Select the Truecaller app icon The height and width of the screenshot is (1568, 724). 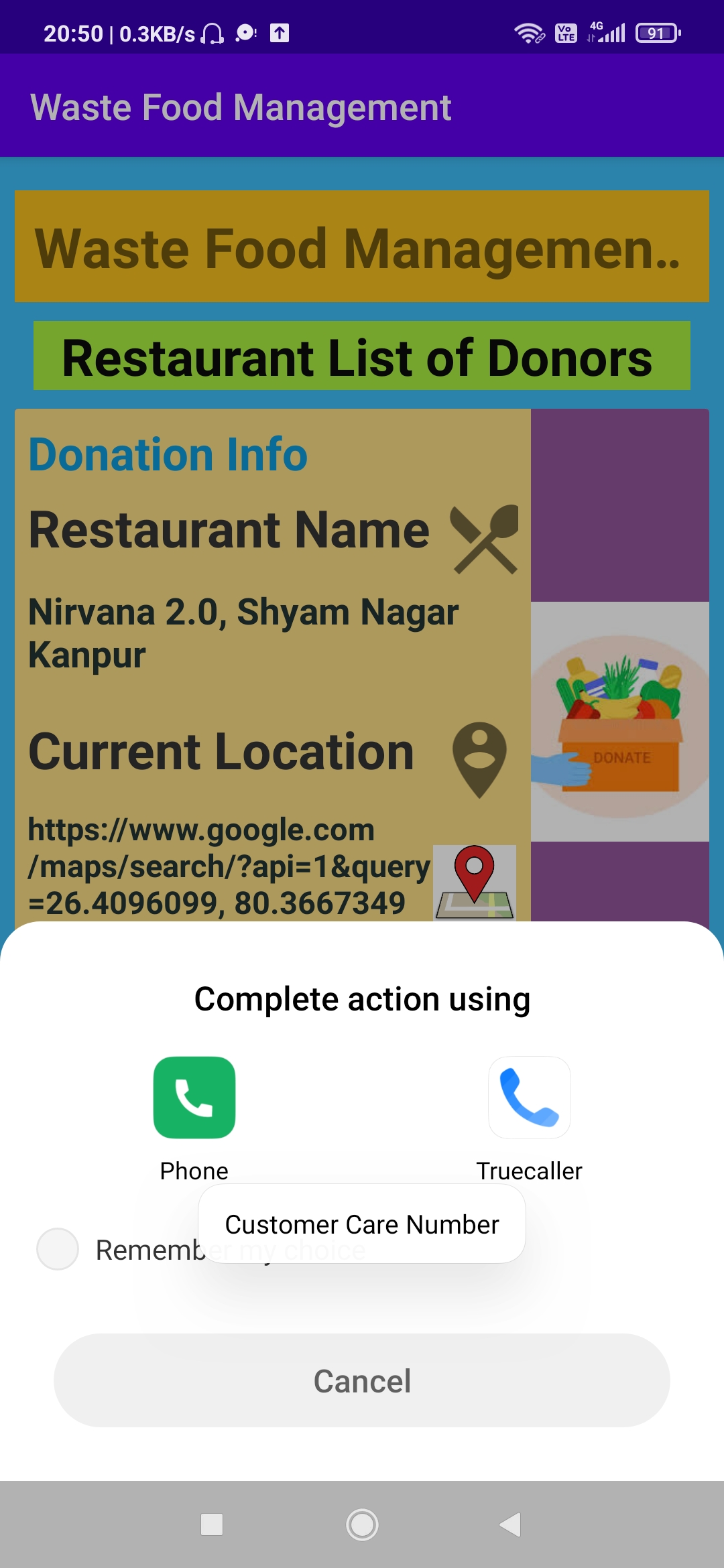(x=529, y=1097)
